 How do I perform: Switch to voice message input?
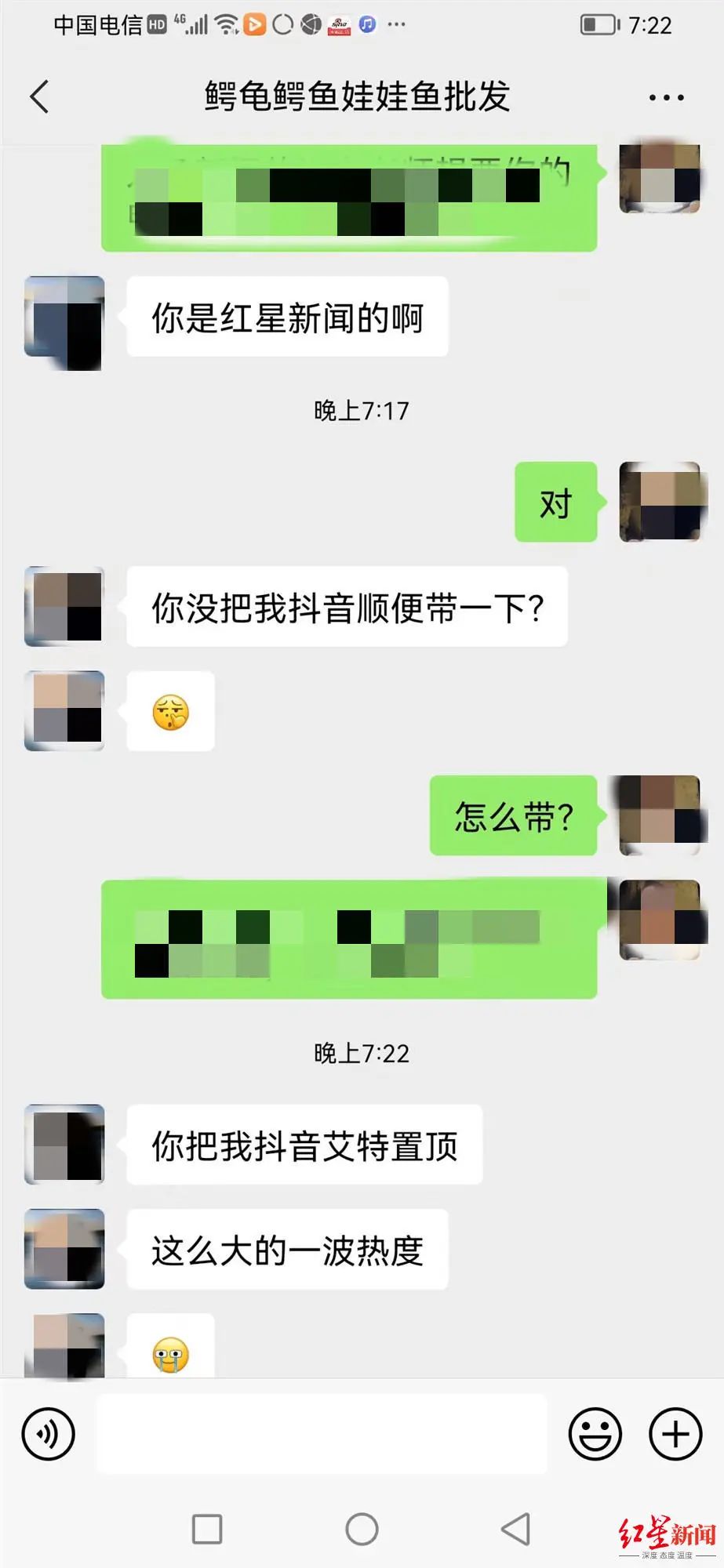coord(49,1434)
